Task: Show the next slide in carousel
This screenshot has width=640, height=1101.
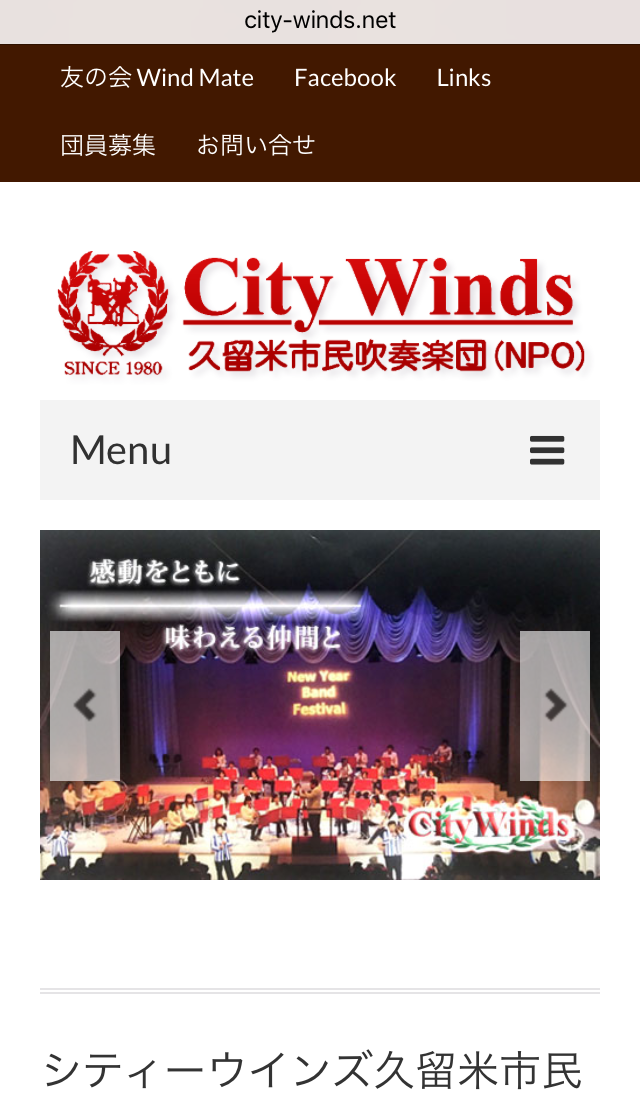Action: [x=554, y=706]
